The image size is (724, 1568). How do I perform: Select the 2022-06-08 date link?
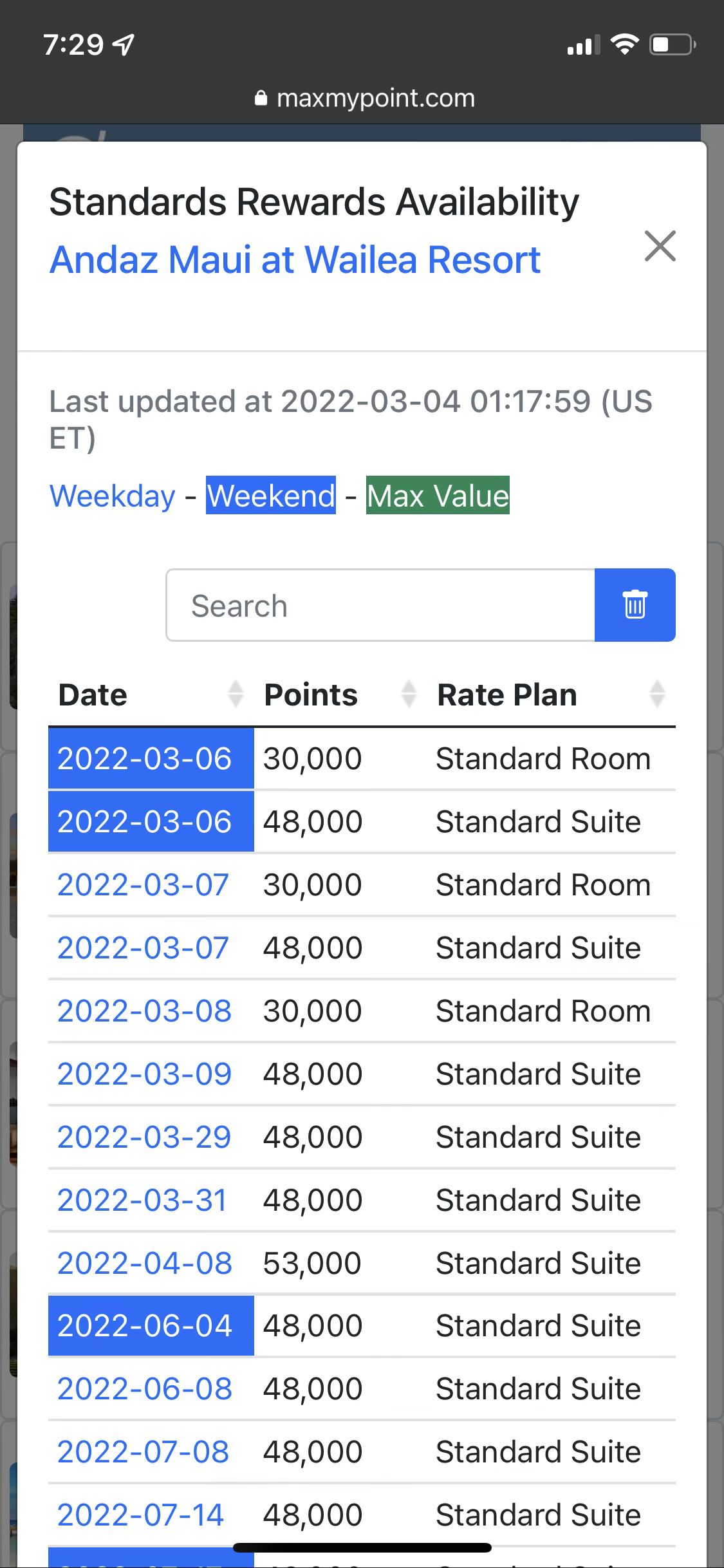pos(145,1389)
